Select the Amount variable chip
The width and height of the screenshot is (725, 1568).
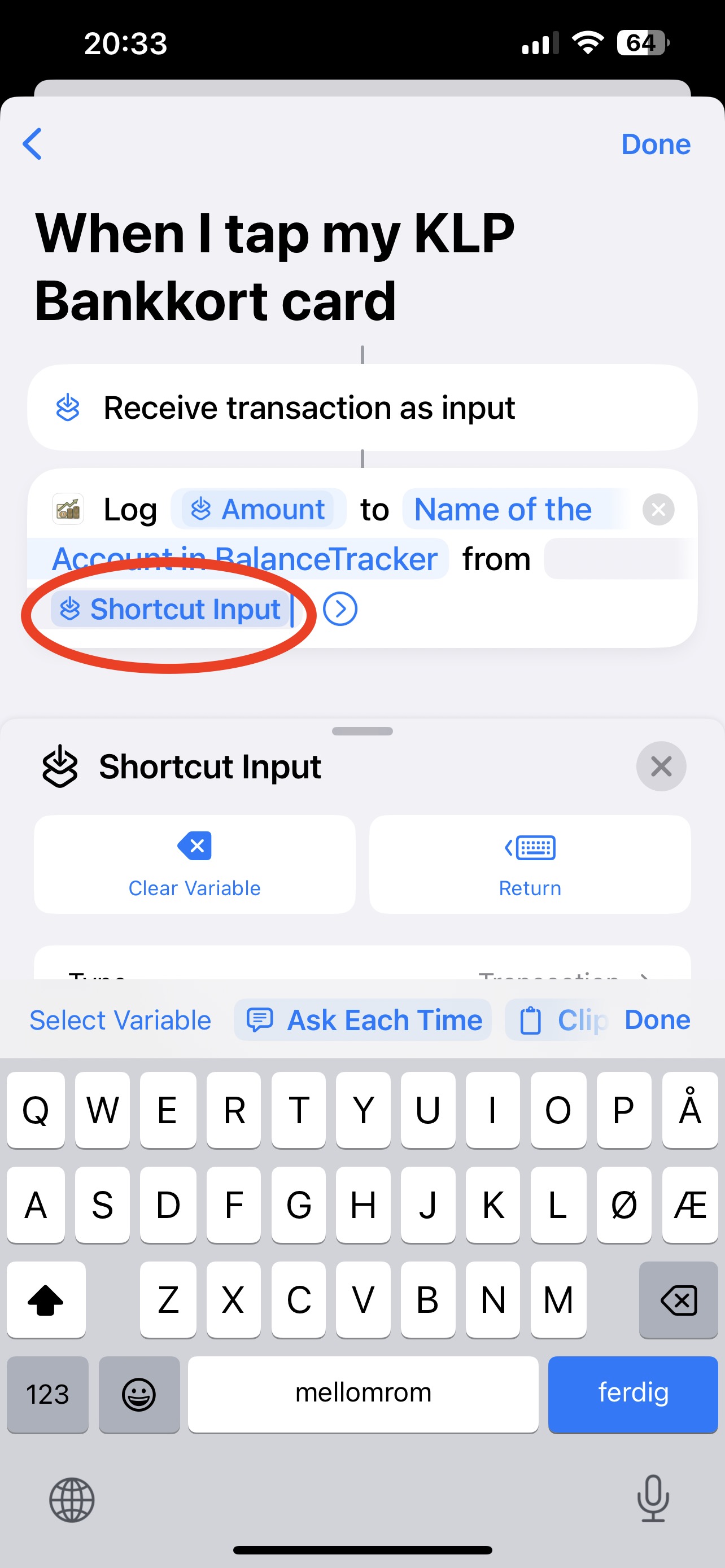tap(258, 509)
